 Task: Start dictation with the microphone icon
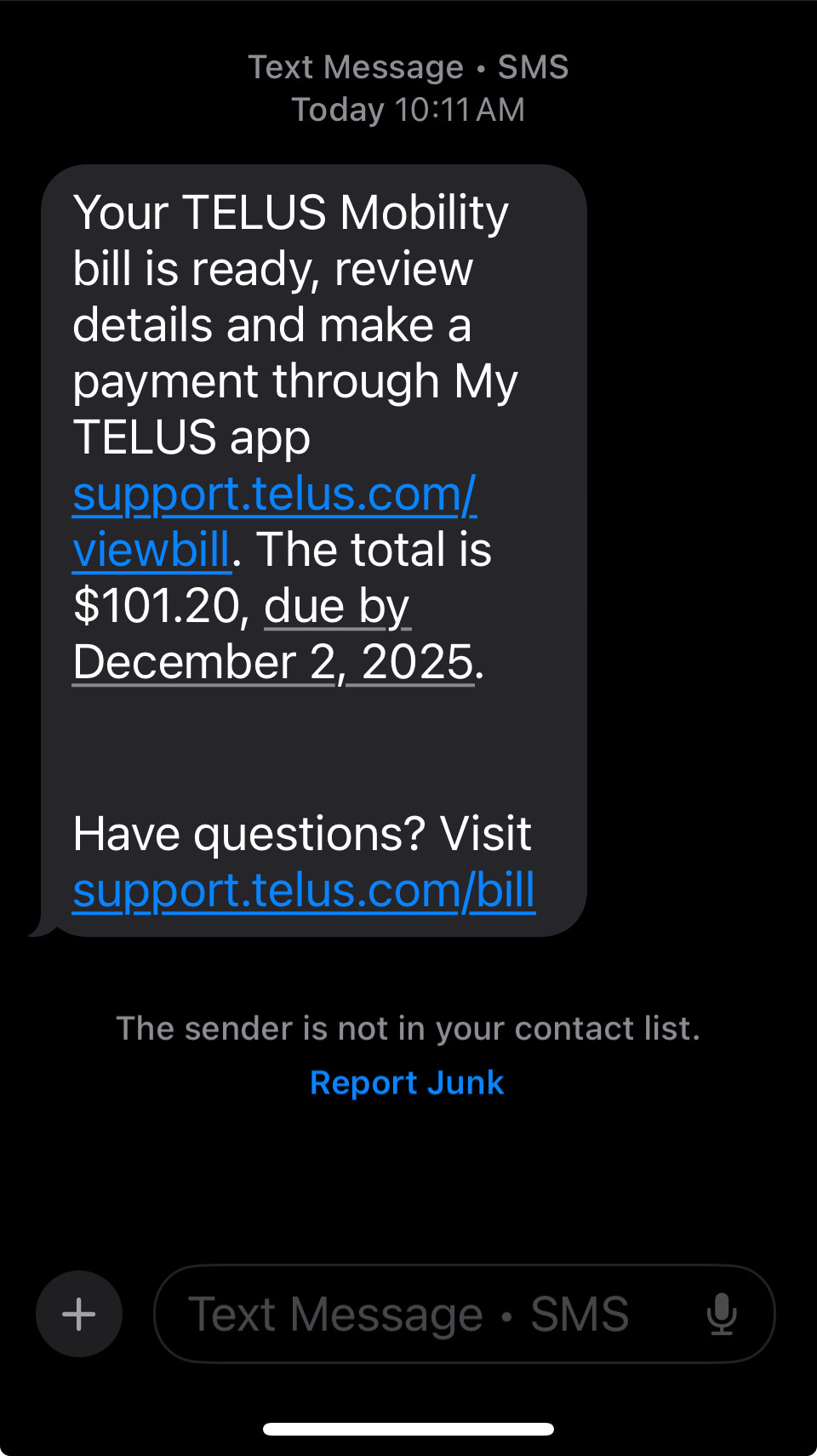point(722,1314)
